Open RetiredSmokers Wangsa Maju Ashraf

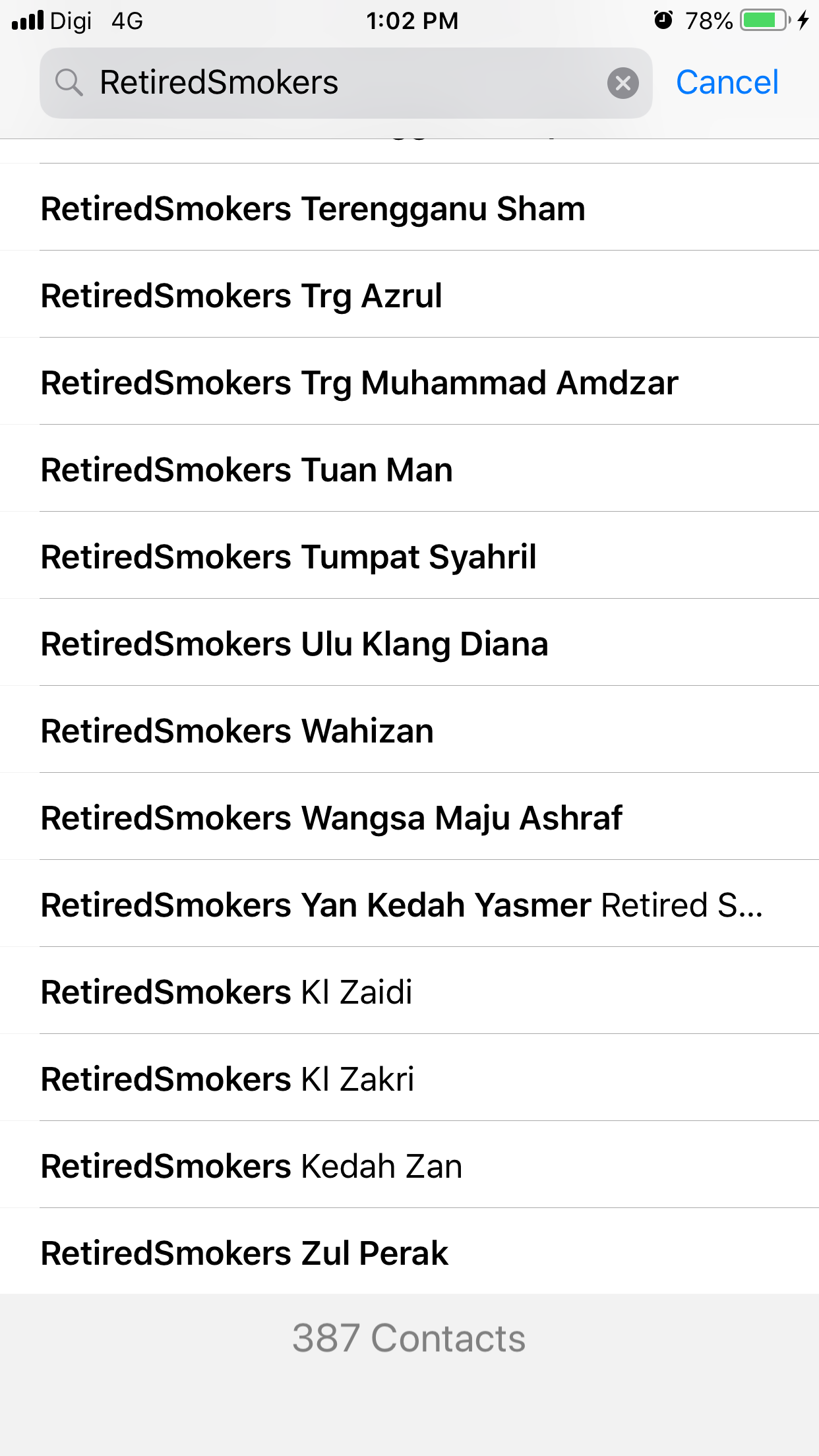coord(409,816)
